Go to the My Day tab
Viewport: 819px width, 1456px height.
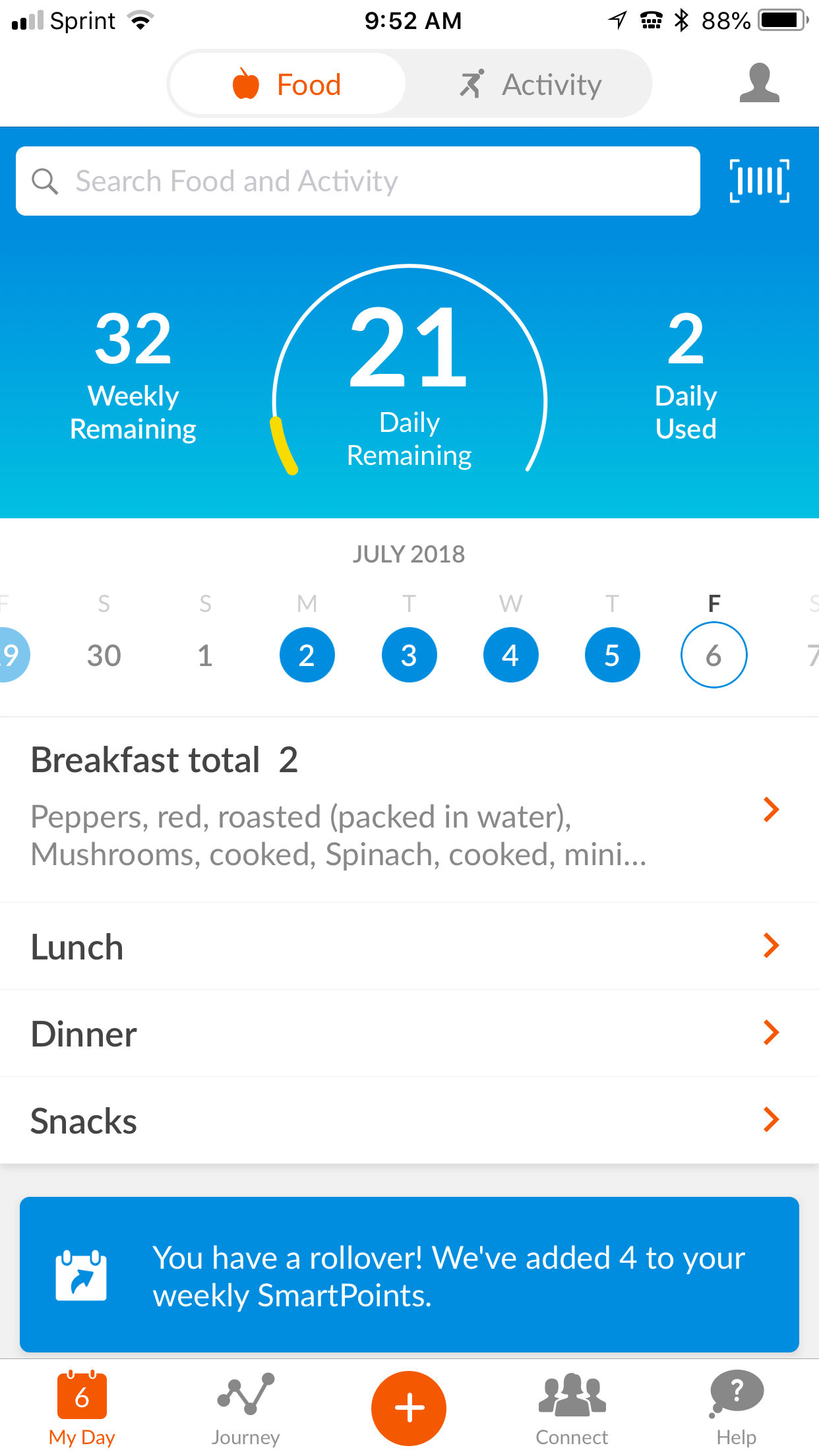(82, 1407)
